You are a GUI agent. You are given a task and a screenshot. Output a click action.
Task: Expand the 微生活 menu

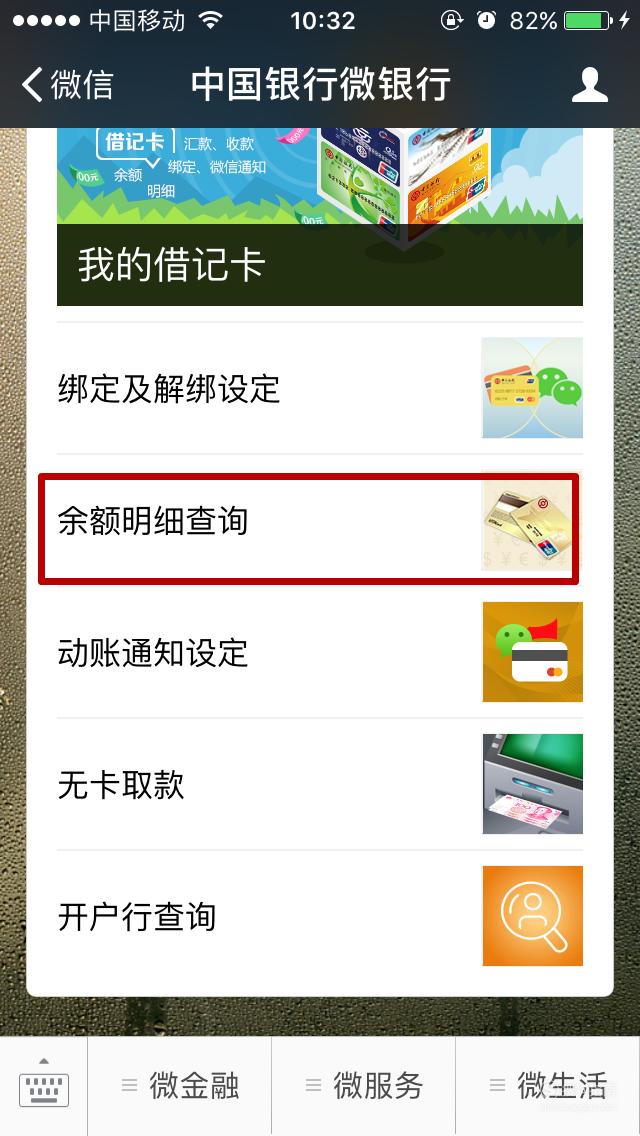pyautogui.click(x=548, y=1085)
